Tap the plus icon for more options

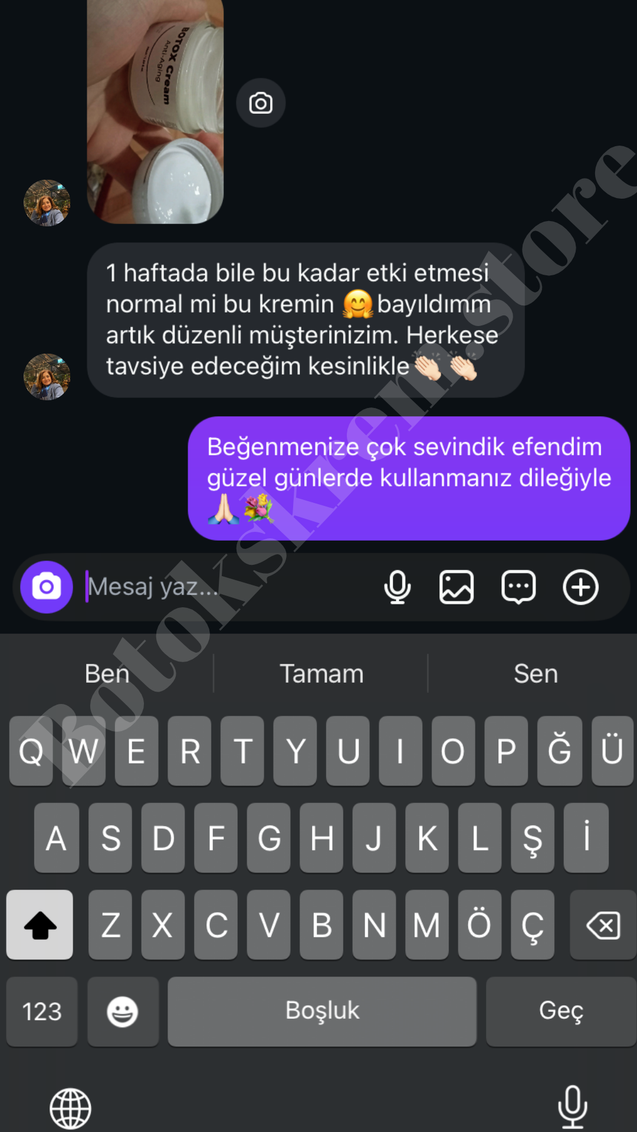(x=580, y=587)
